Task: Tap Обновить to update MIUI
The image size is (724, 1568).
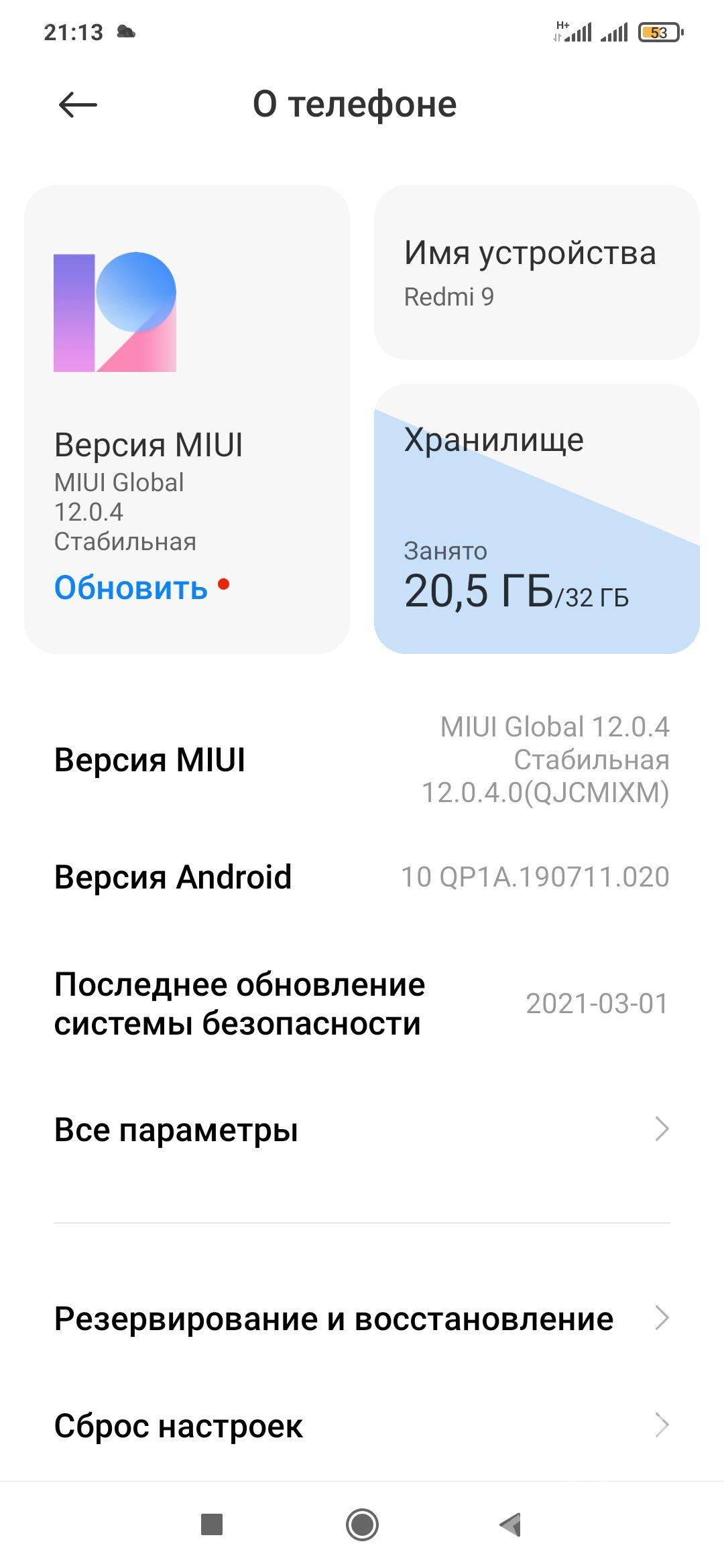Action: tap(131, 588)
